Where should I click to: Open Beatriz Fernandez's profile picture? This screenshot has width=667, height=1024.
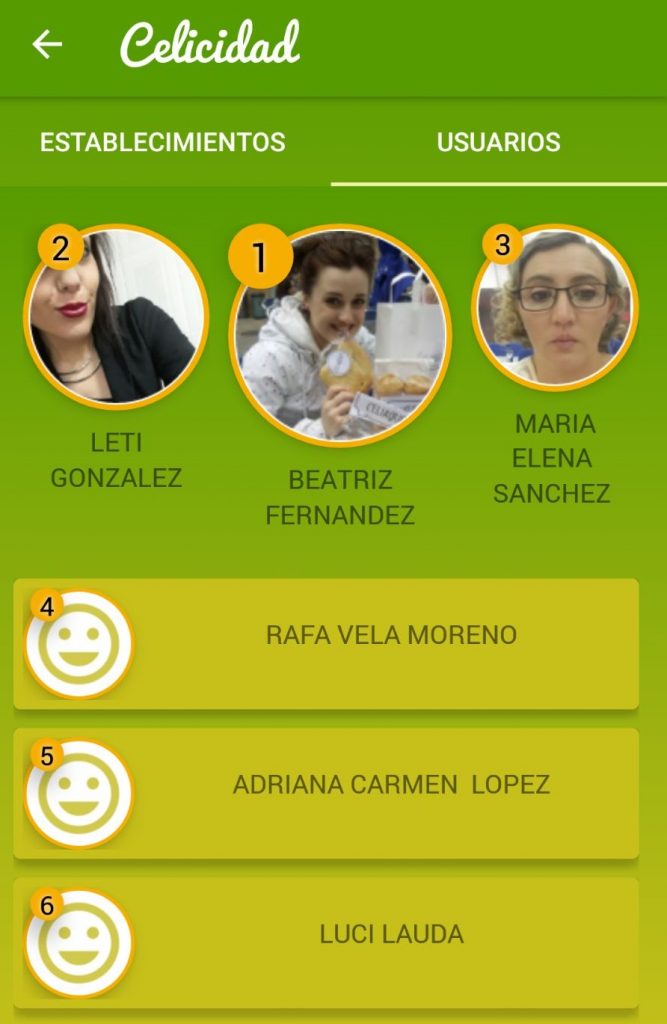coord(340,335)
